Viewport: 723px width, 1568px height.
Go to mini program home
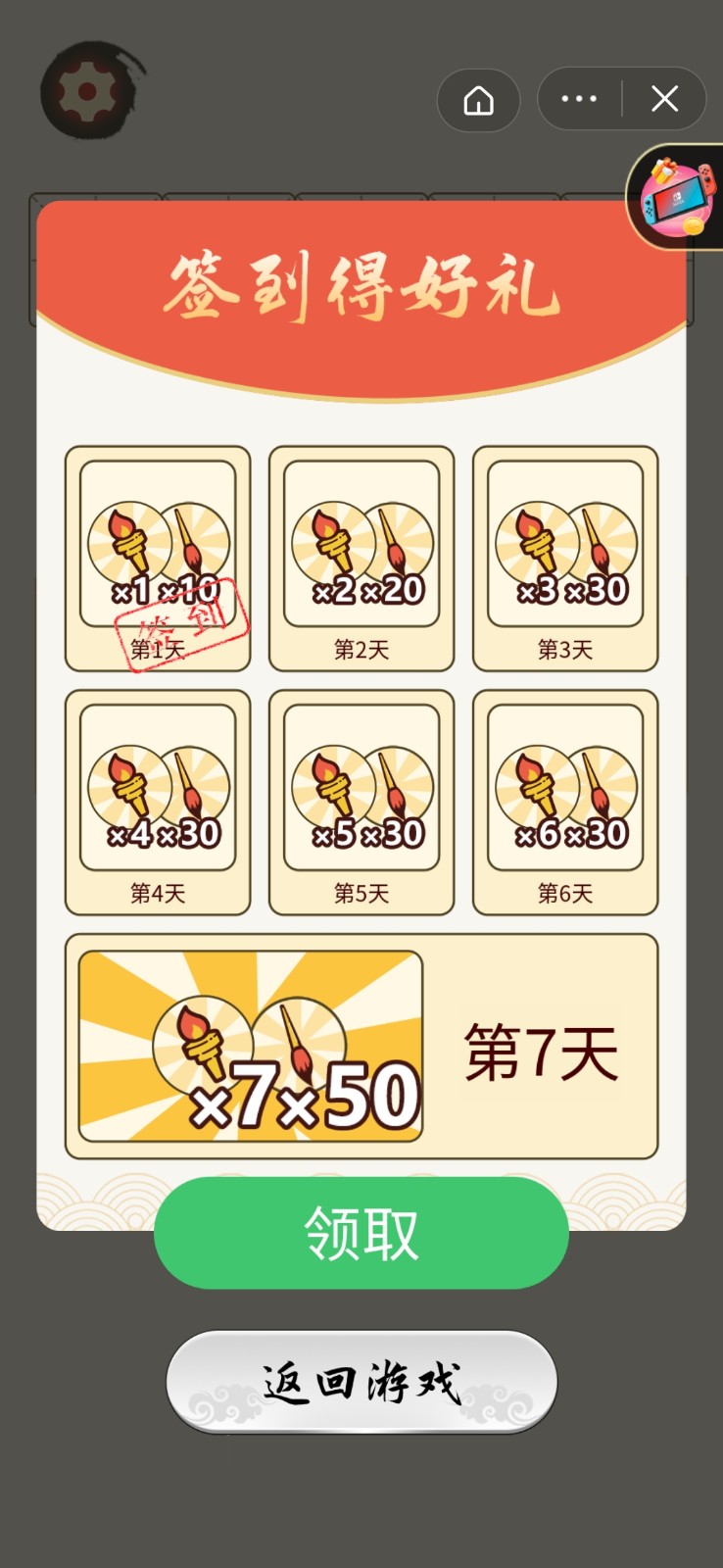[x=478, y=100]
